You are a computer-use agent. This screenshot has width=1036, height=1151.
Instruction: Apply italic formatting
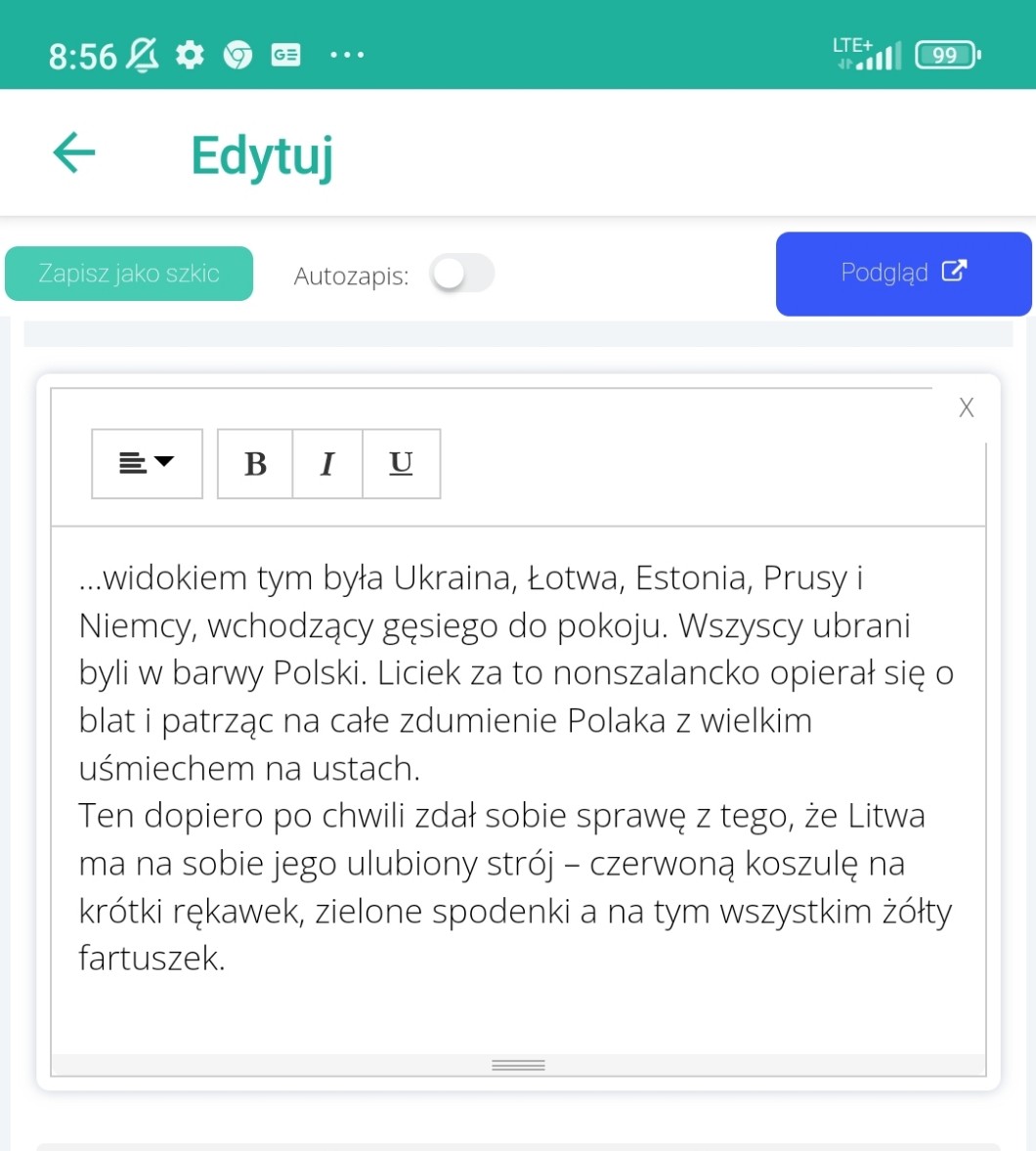coord(327,463)
